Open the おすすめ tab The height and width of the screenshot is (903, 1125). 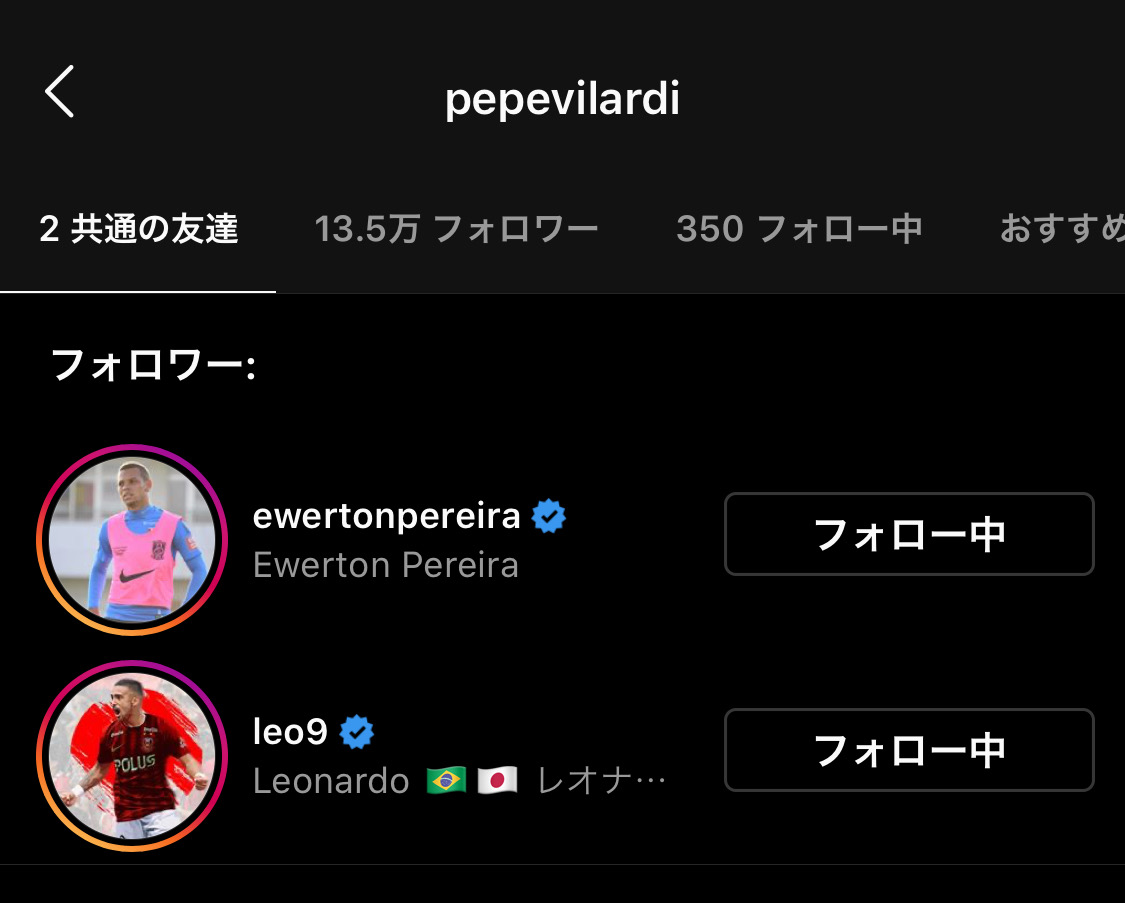point(1061,229)
